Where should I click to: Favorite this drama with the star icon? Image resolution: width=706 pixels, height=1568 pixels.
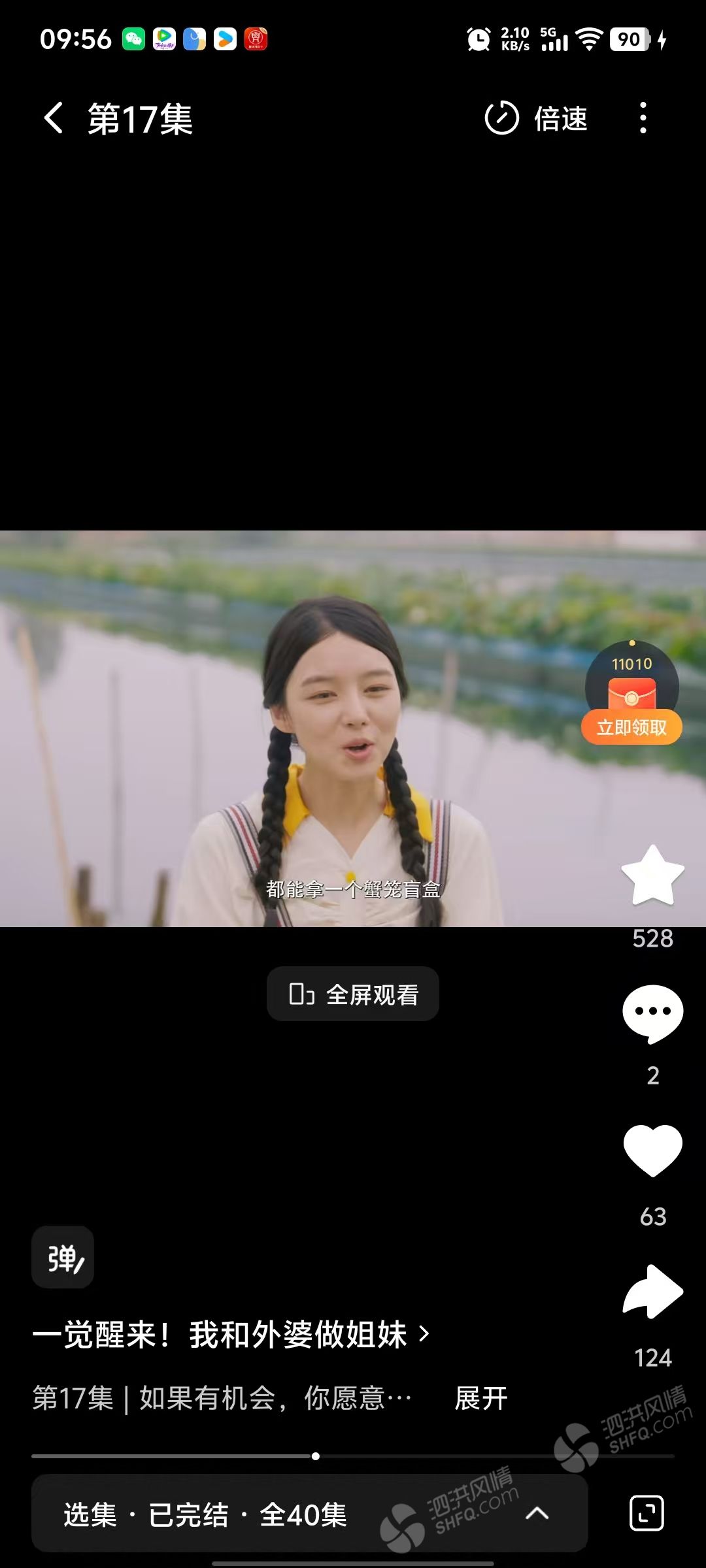click(652, 877)
